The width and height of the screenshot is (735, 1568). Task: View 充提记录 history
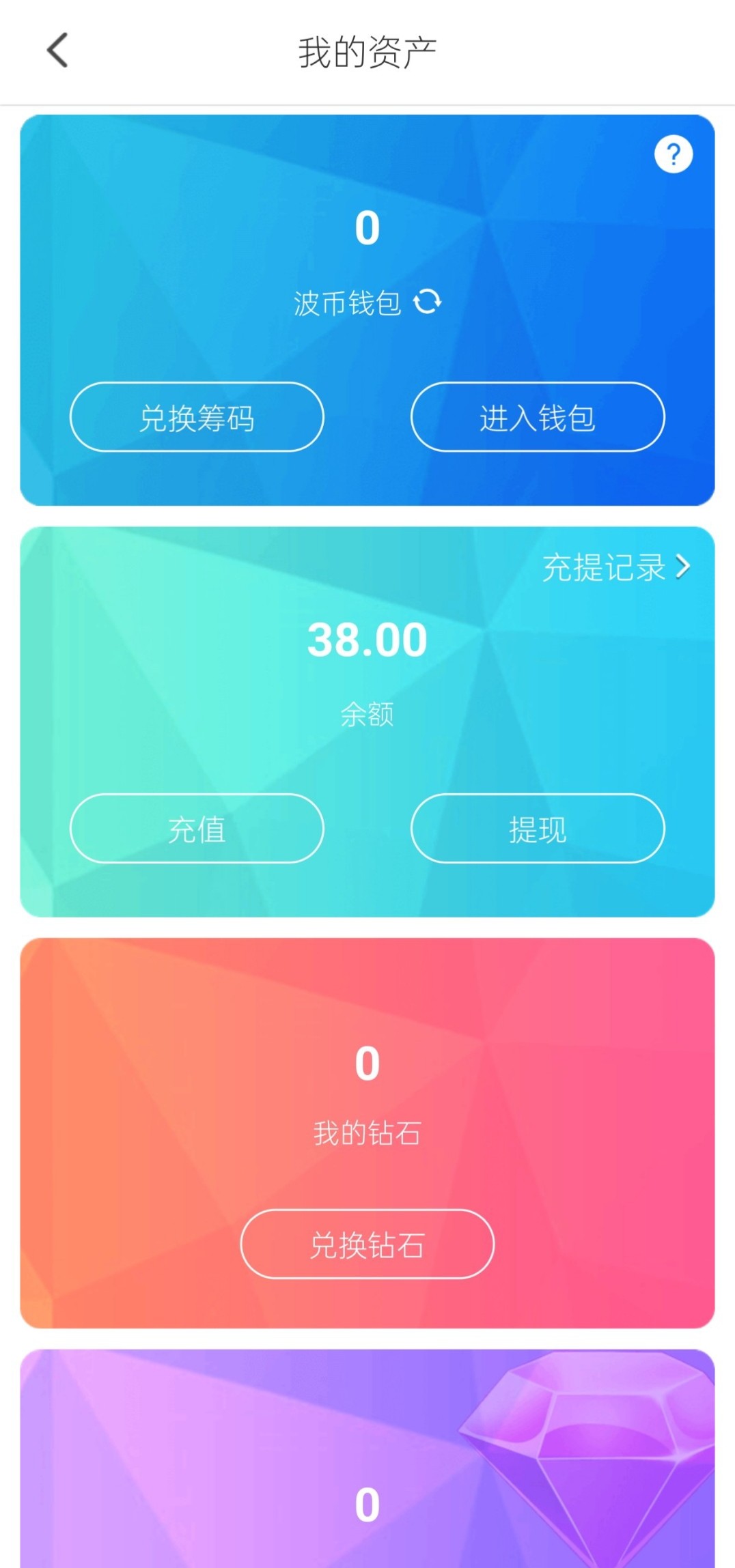coord(615,567)
